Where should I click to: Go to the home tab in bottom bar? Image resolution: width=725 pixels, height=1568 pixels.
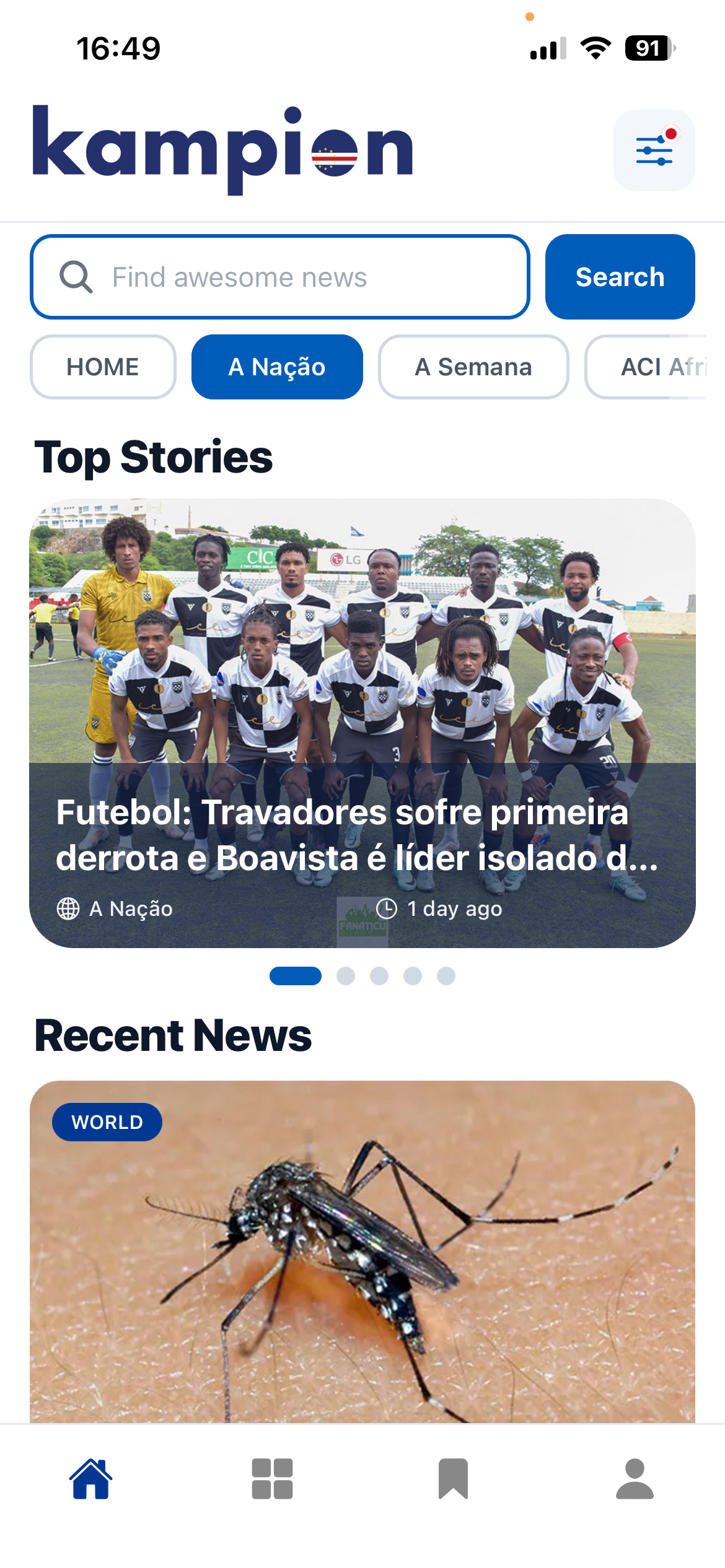[91, 1479]
